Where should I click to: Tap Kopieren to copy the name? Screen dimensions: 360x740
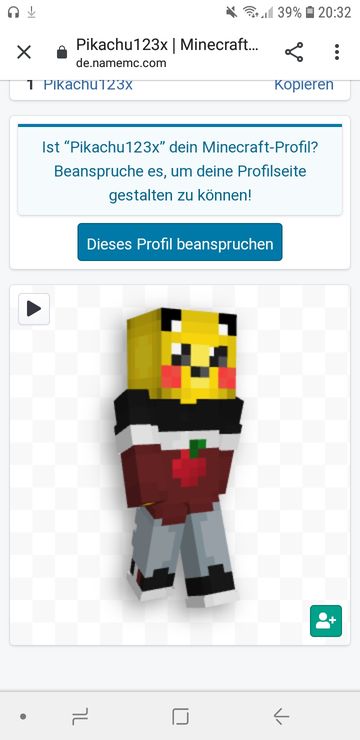pyautogui.click(x=304, y=85)
